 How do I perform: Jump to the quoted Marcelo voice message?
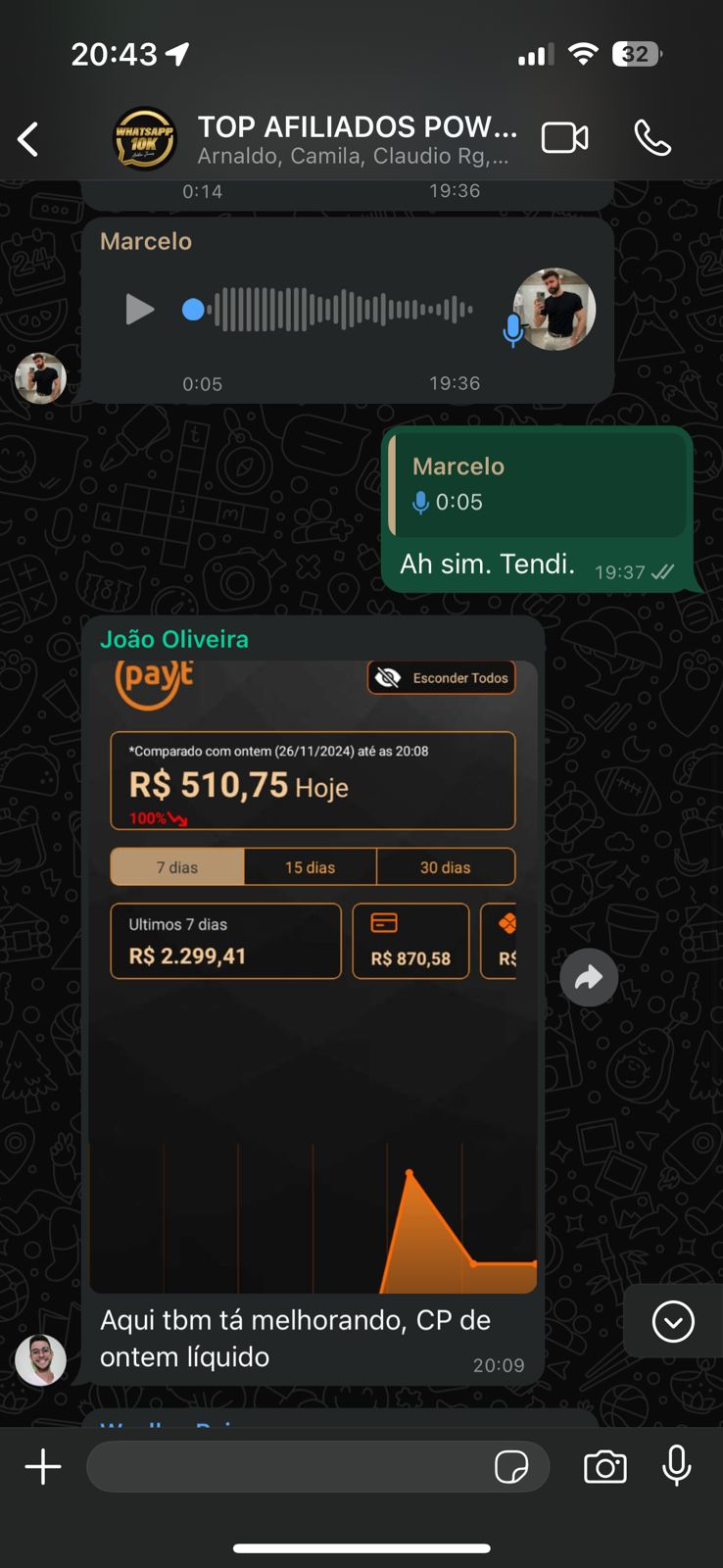(x=538, y=484)
